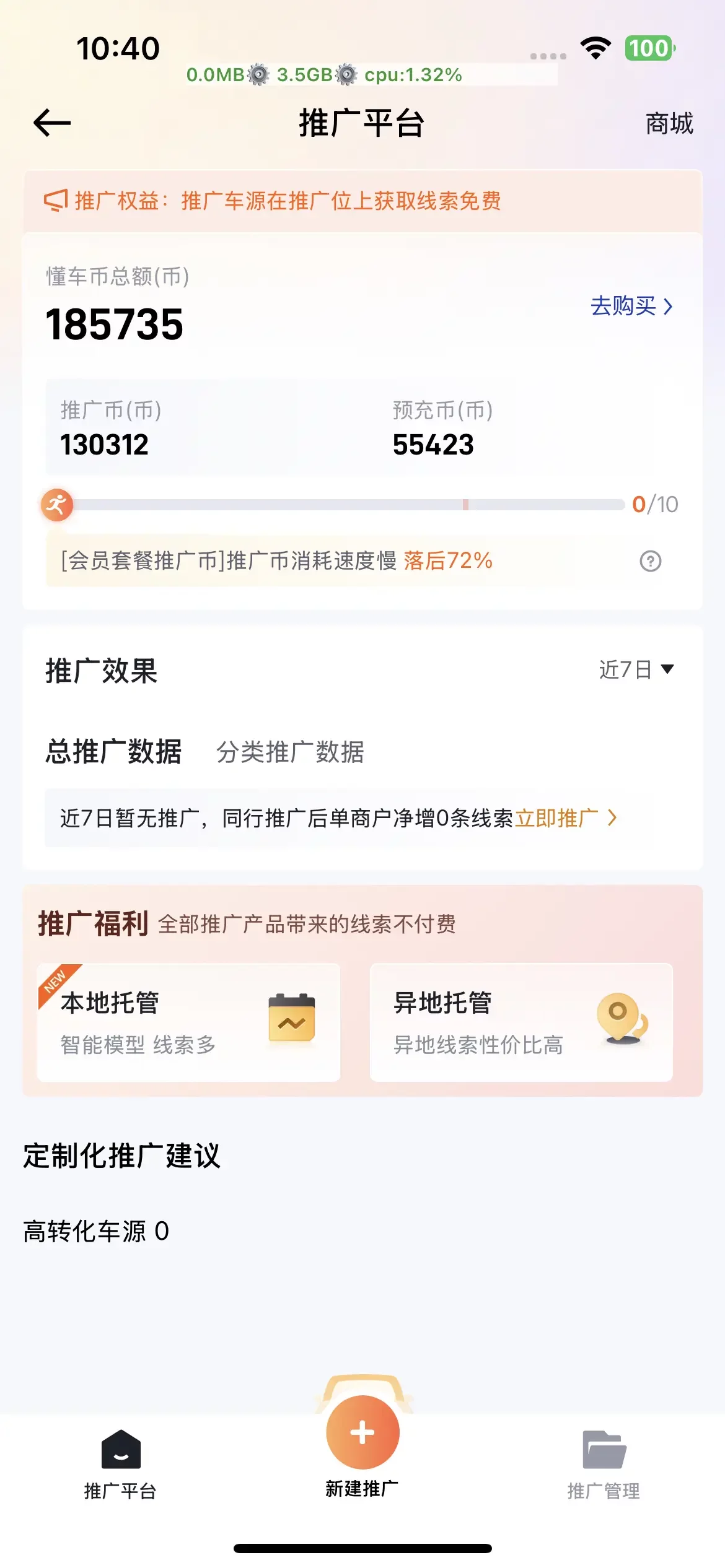This screenshot has width=725, height=1568.
Task: Open the 近7日 date range dropdown
Action: [636, 669]
